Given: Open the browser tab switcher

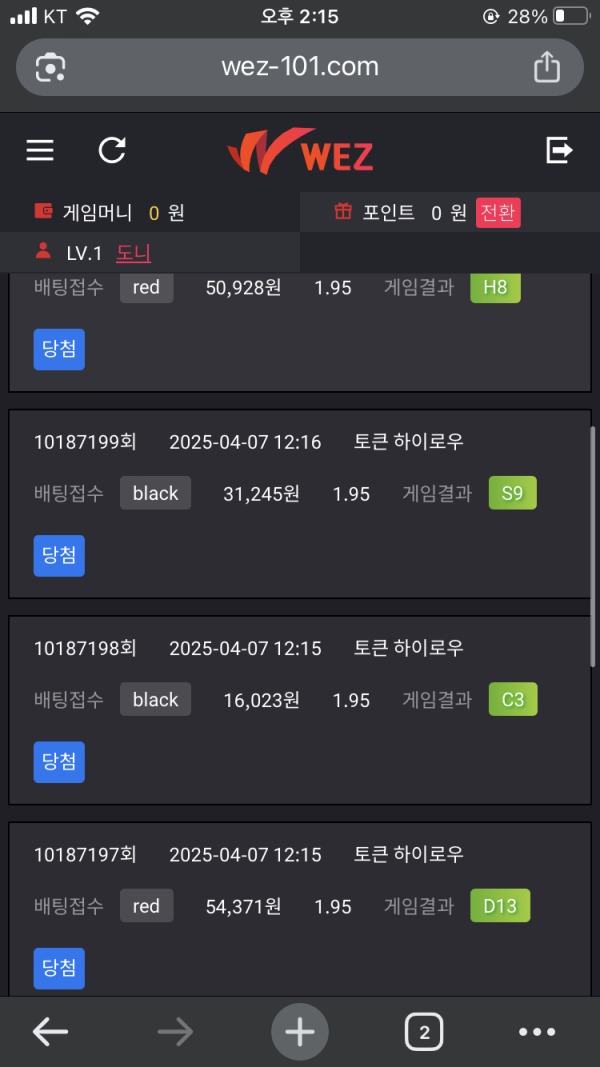Looking at the screenshot, I should (x=424, y=1032).
